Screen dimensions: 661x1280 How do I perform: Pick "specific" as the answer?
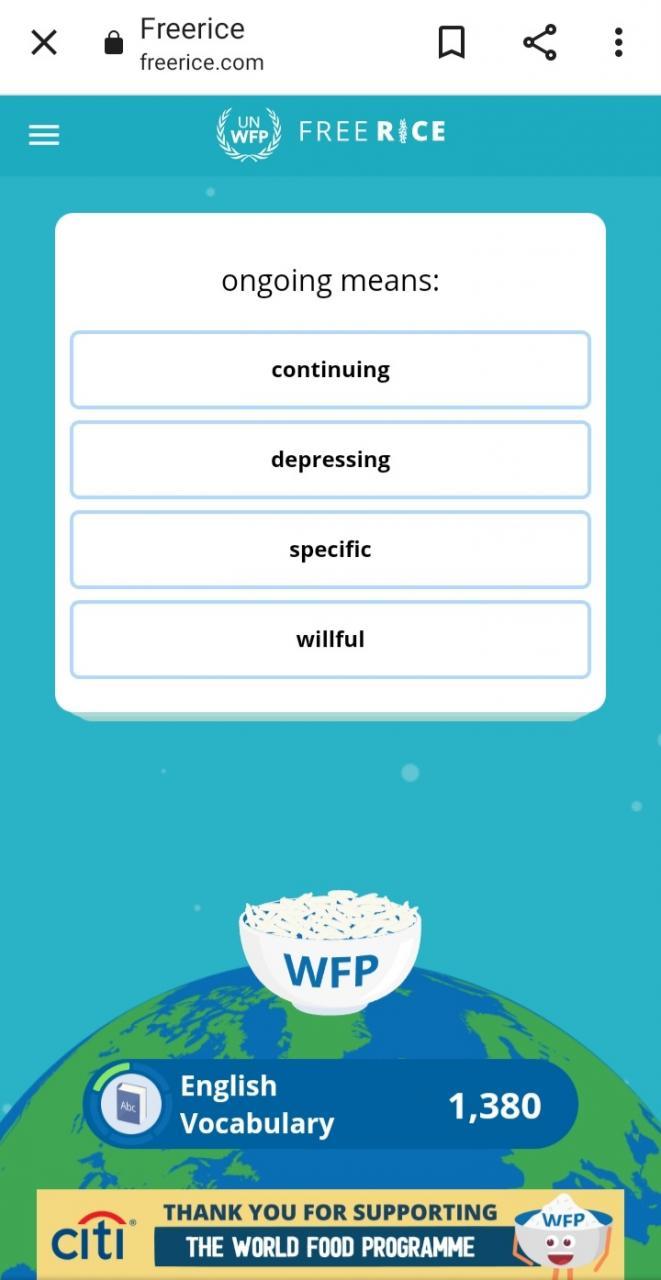330,550
